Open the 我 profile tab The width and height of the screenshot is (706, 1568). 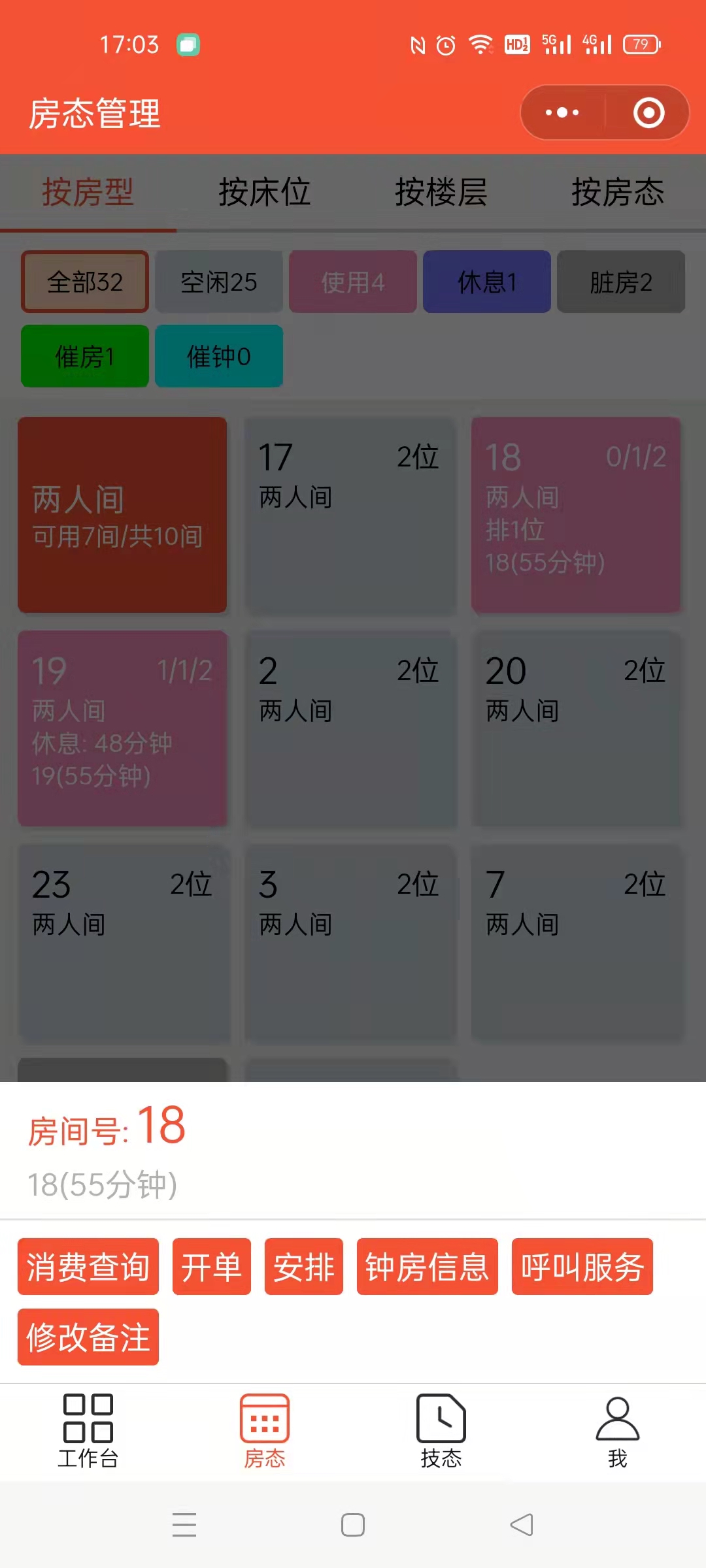618,1429
